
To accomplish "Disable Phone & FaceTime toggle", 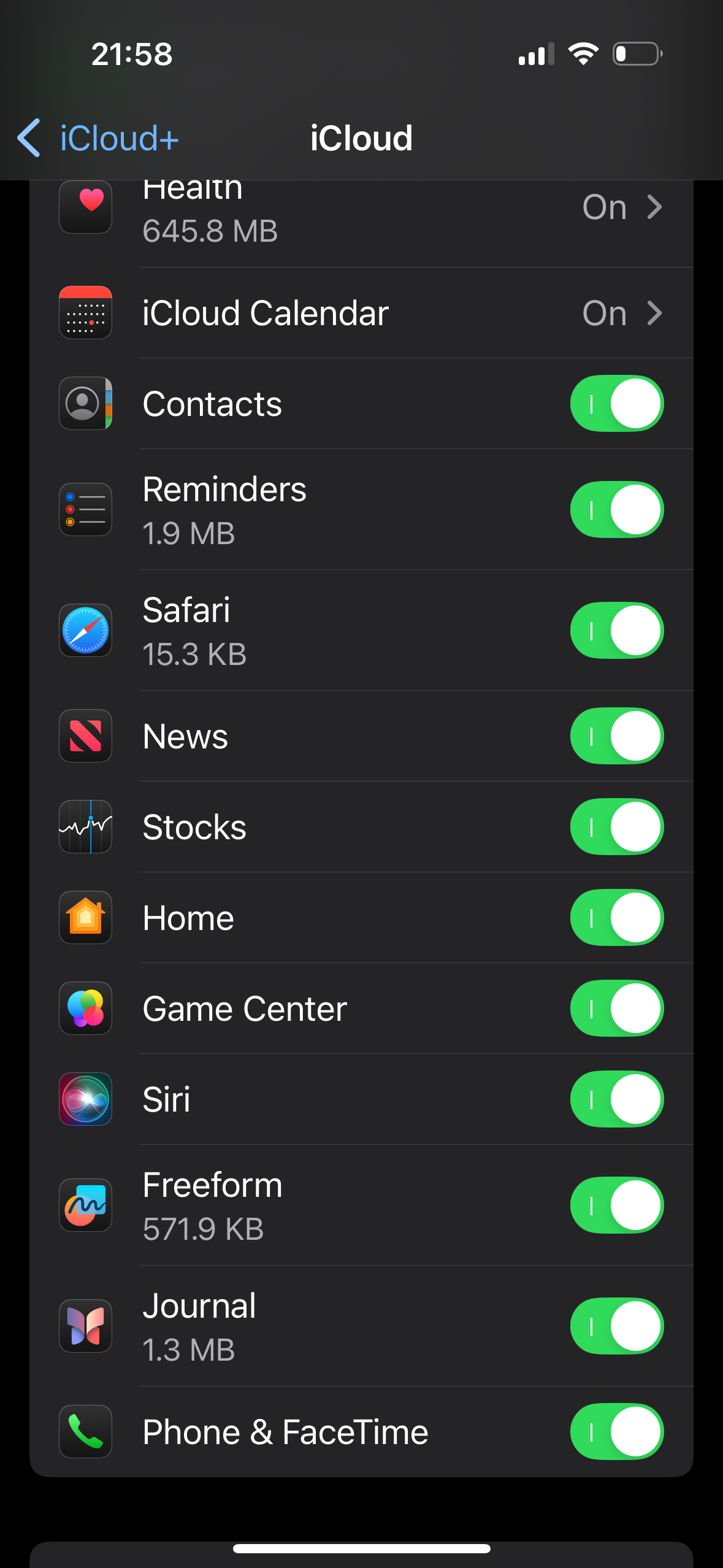I will (616, 1432).
